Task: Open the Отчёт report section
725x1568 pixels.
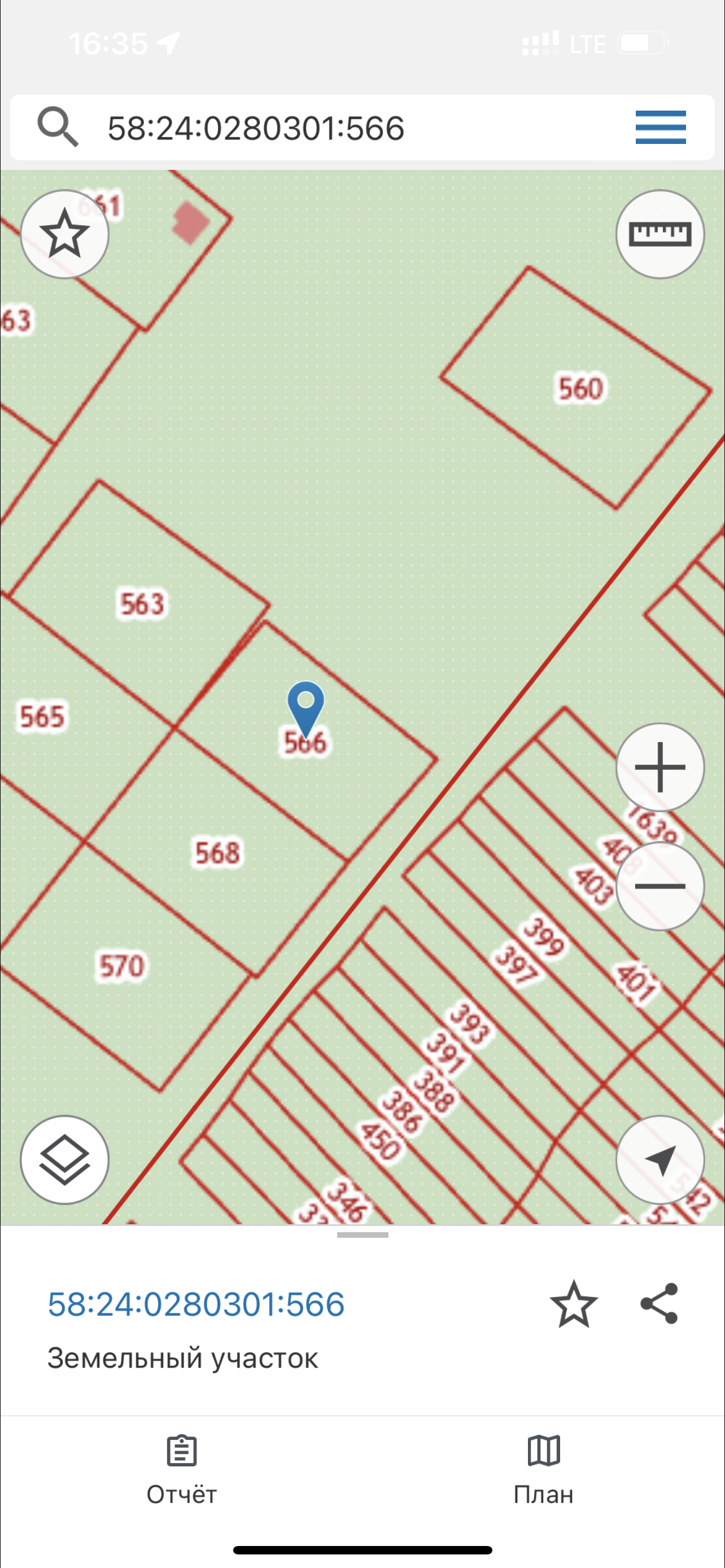Action: pos(181,1468)
